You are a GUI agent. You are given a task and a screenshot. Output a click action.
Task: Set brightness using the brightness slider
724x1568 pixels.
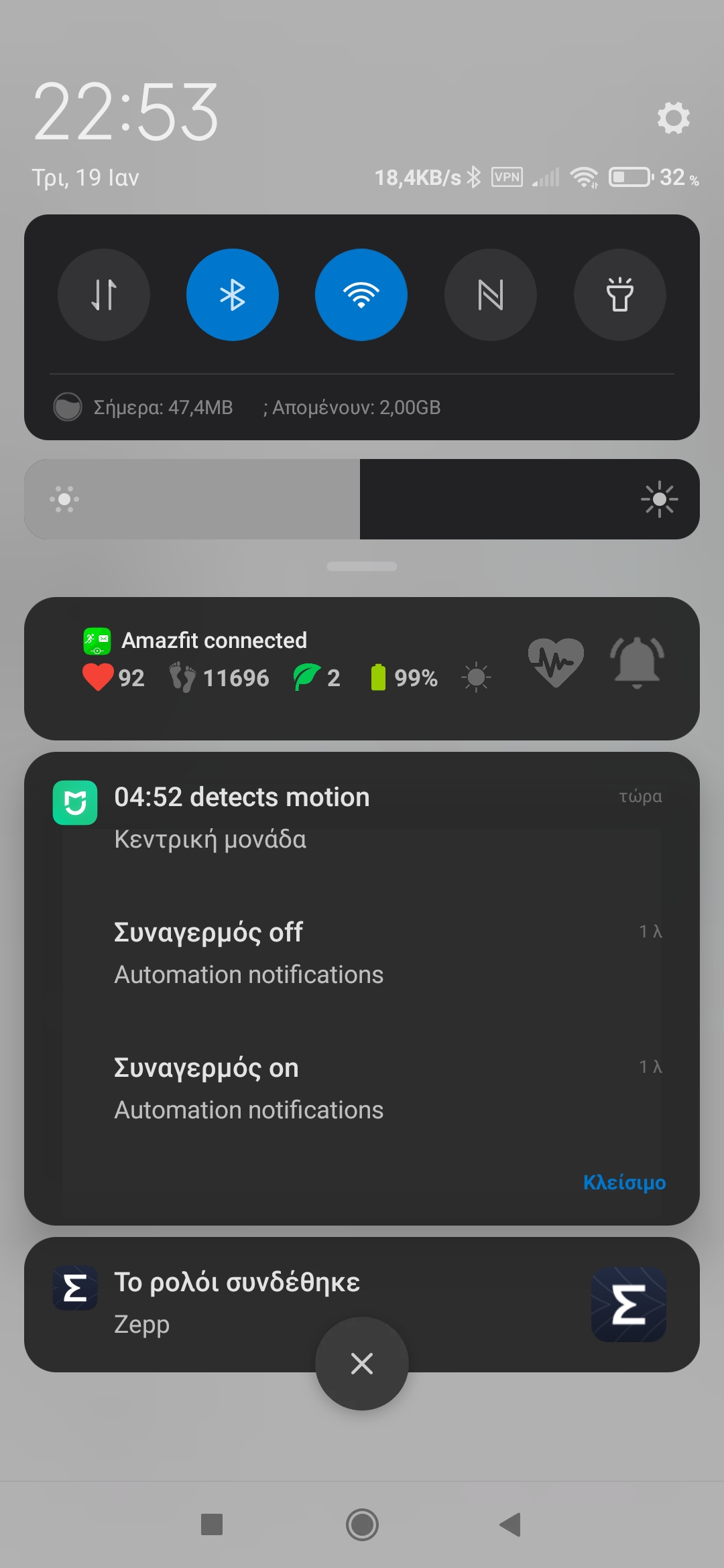361,499
